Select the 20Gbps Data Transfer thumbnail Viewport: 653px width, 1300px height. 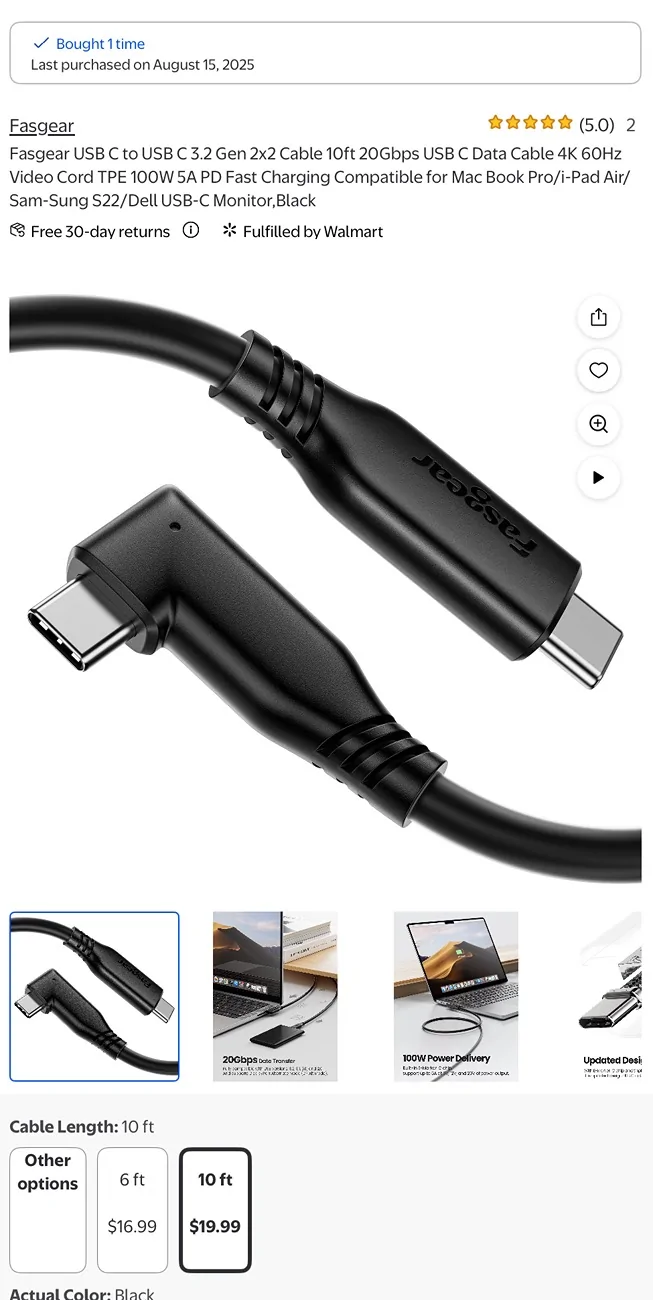[x=275, y=996]
